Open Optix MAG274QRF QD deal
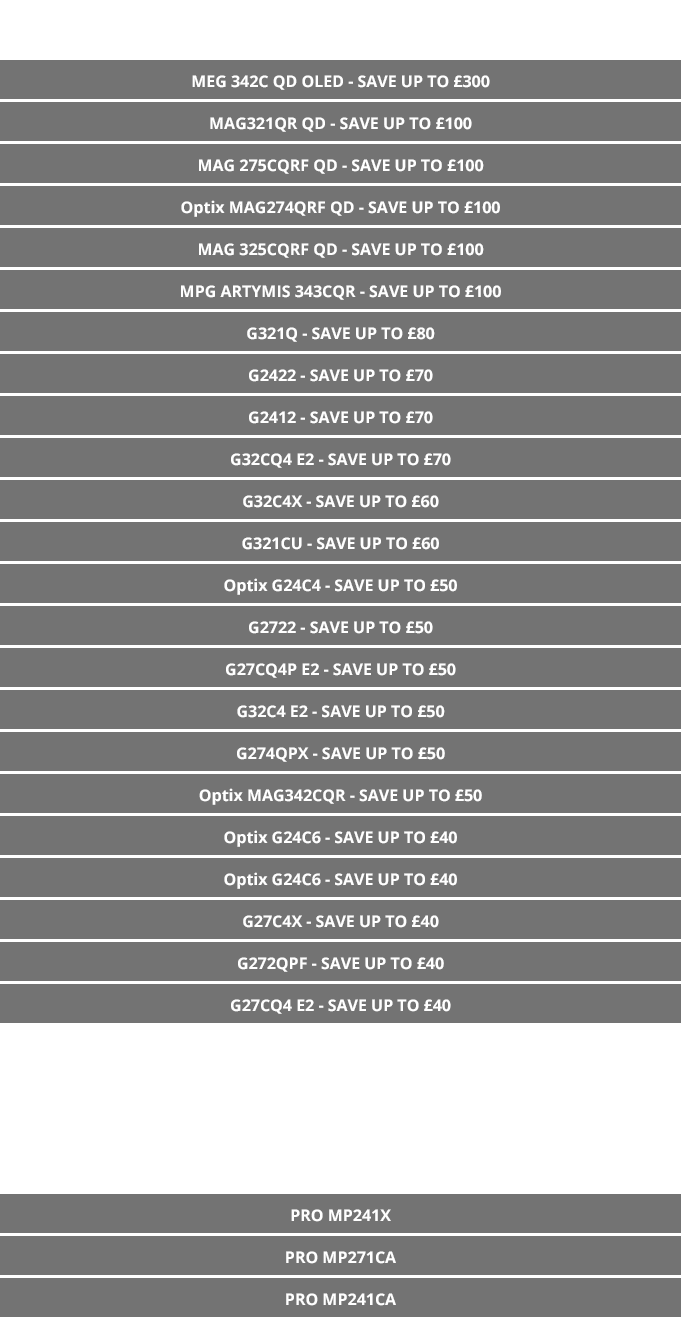The height and width of the screenshot is (1317, 681). [x=340, y=207]
